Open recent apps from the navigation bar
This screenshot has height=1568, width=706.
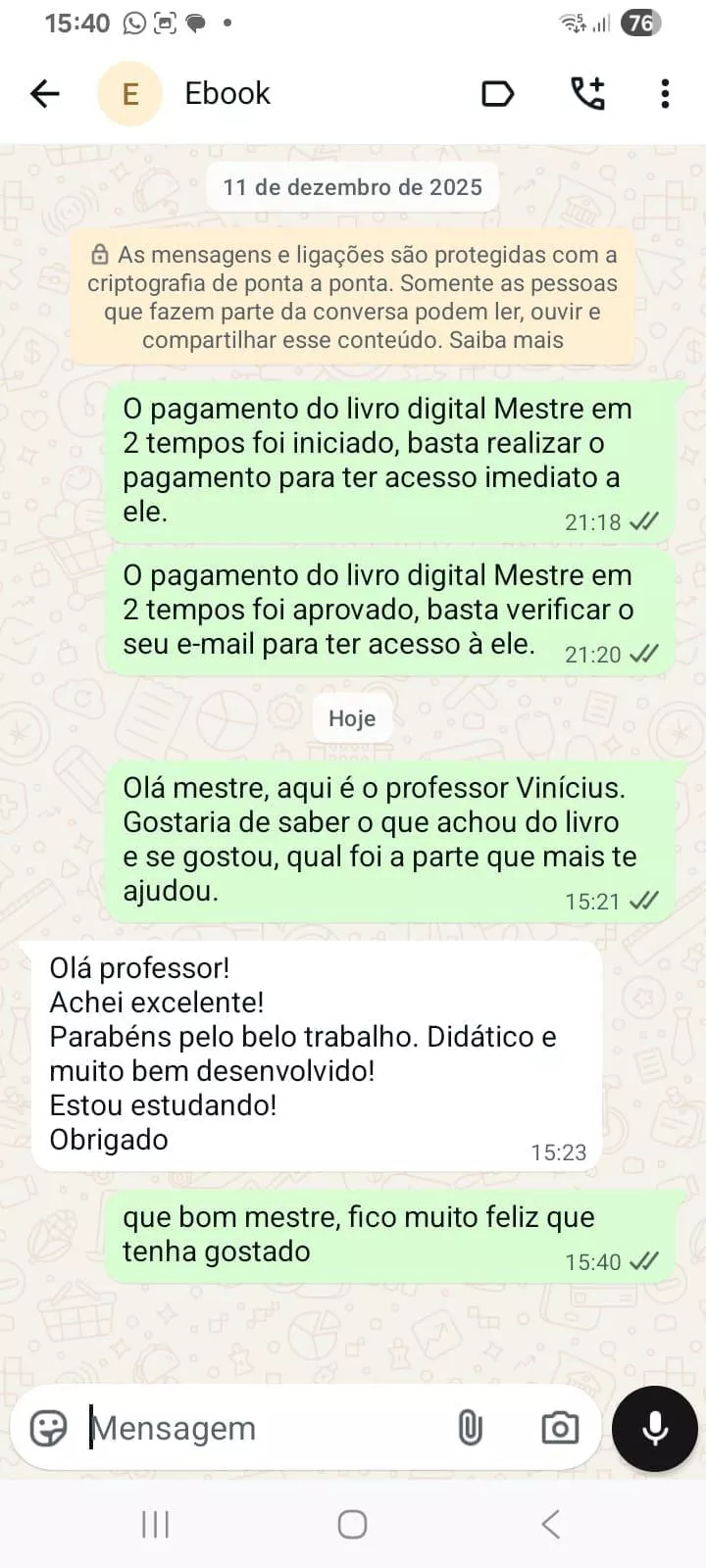[155, 1524]
